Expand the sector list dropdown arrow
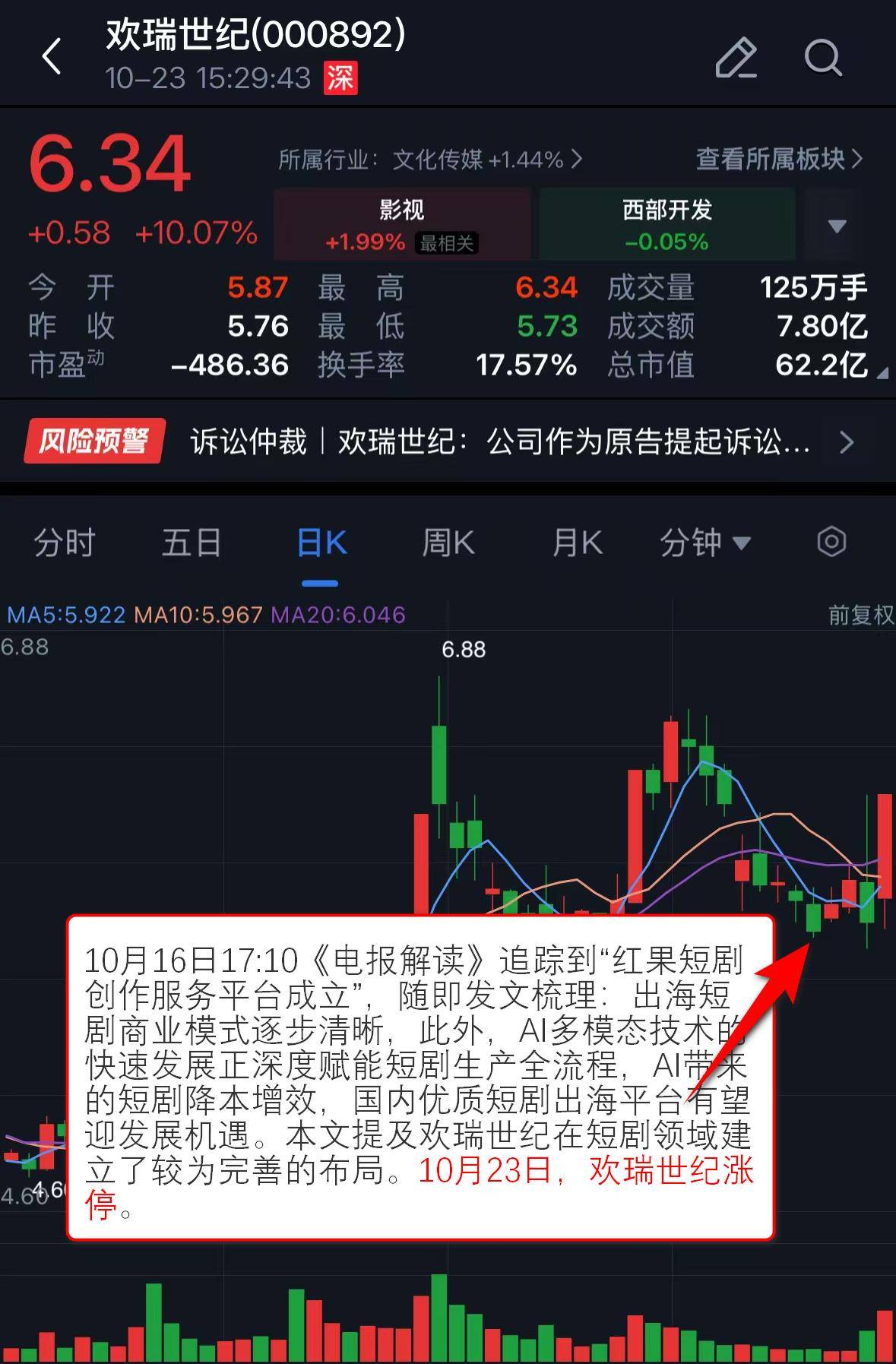Viewport: 896px width, 1364px height. 836,226
